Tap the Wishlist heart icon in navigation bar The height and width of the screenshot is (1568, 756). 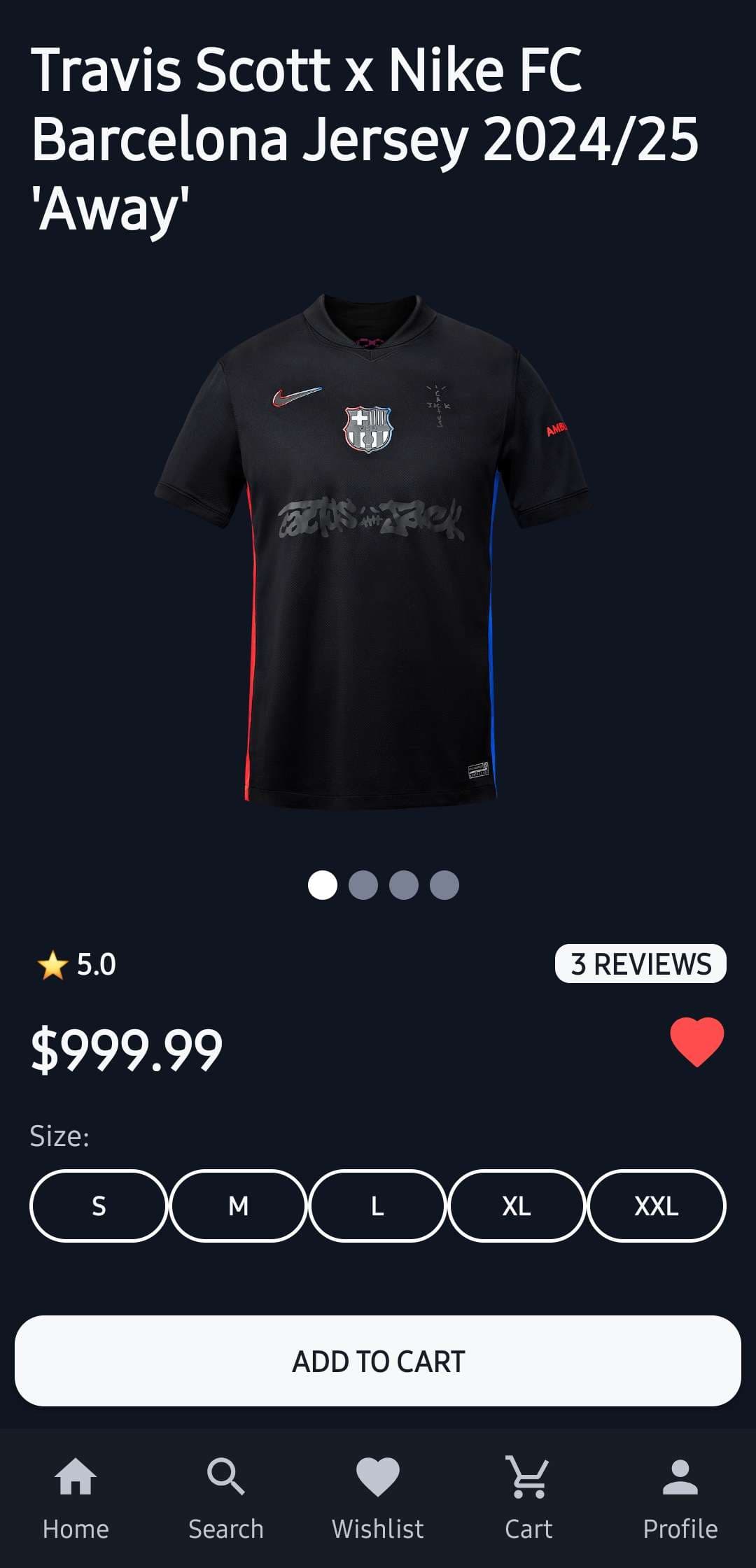click(377, 1476)
